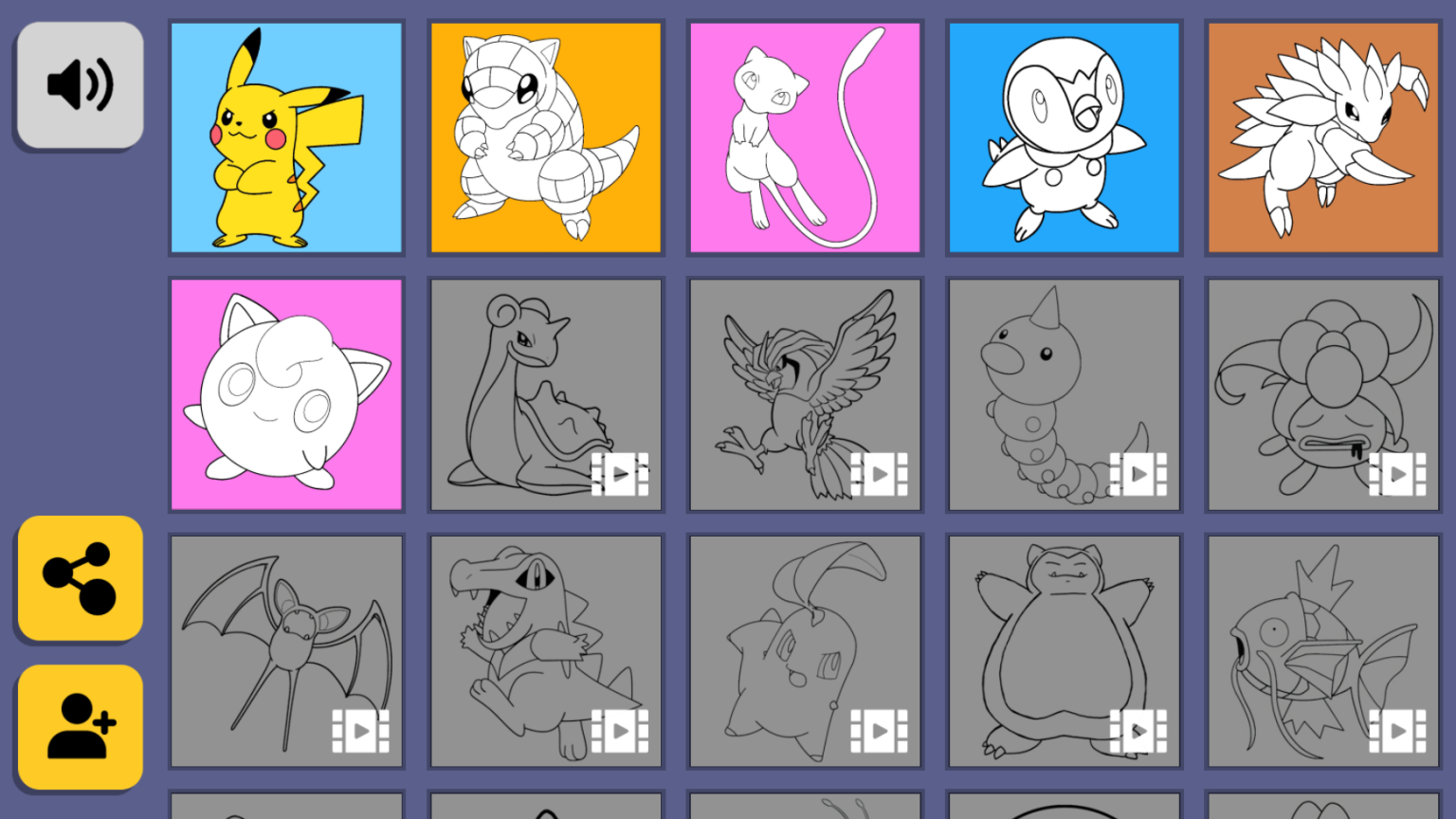Unlock the Zubat coloring page

click(x=286, y=651)
